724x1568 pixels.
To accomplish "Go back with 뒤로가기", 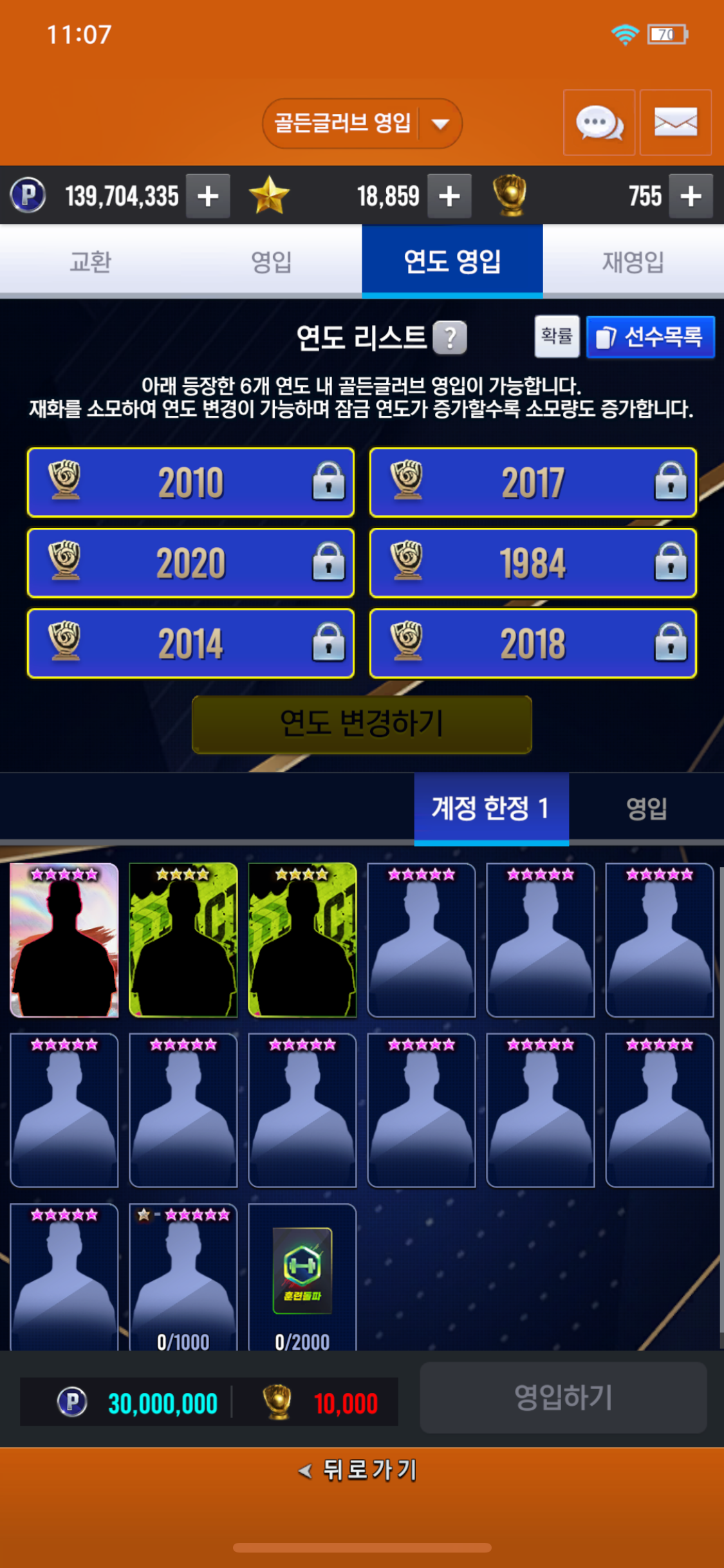I will tap(360, 1470).
